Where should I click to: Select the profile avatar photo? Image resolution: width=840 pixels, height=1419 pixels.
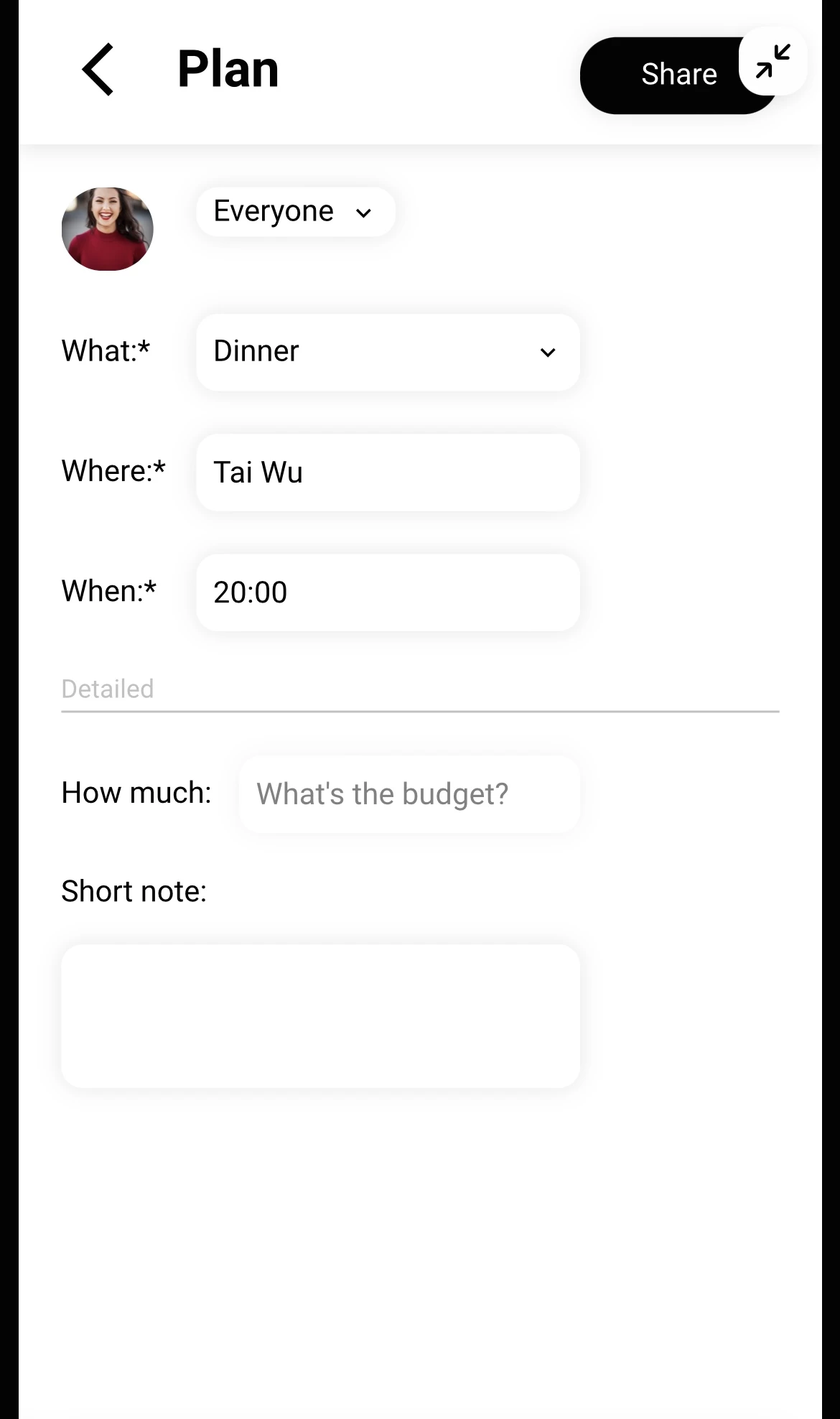coord(106,228)
